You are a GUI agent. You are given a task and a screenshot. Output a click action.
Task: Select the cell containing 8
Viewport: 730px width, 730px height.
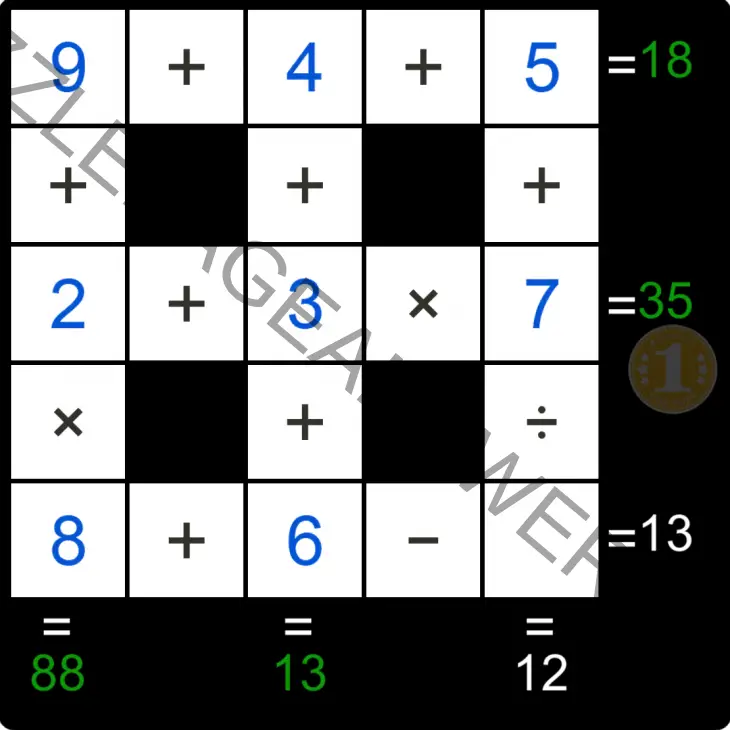[68, 540]
